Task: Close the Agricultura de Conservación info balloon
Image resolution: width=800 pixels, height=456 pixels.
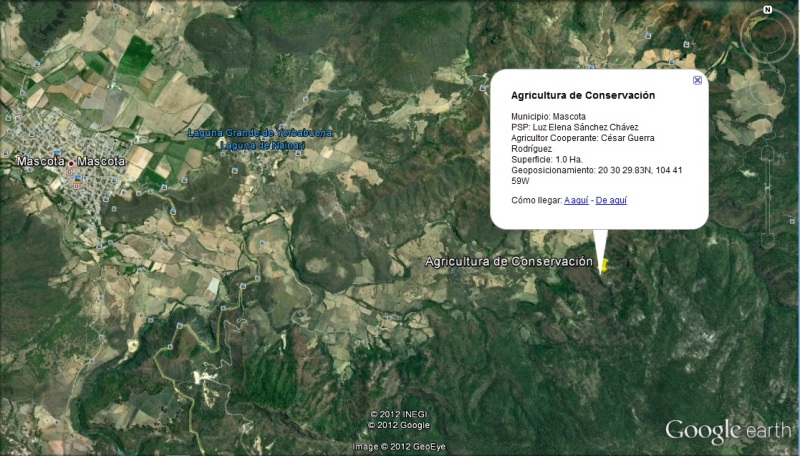Action: pos(697,80)
